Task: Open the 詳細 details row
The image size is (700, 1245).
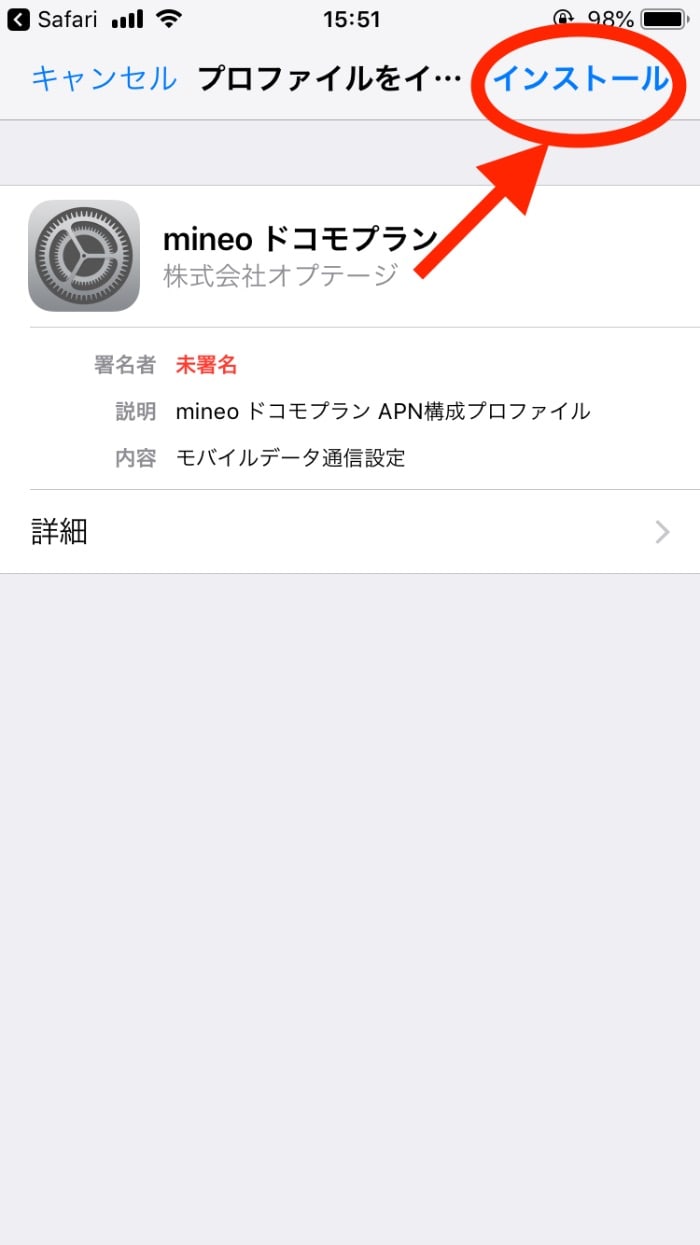Action: 350,531
